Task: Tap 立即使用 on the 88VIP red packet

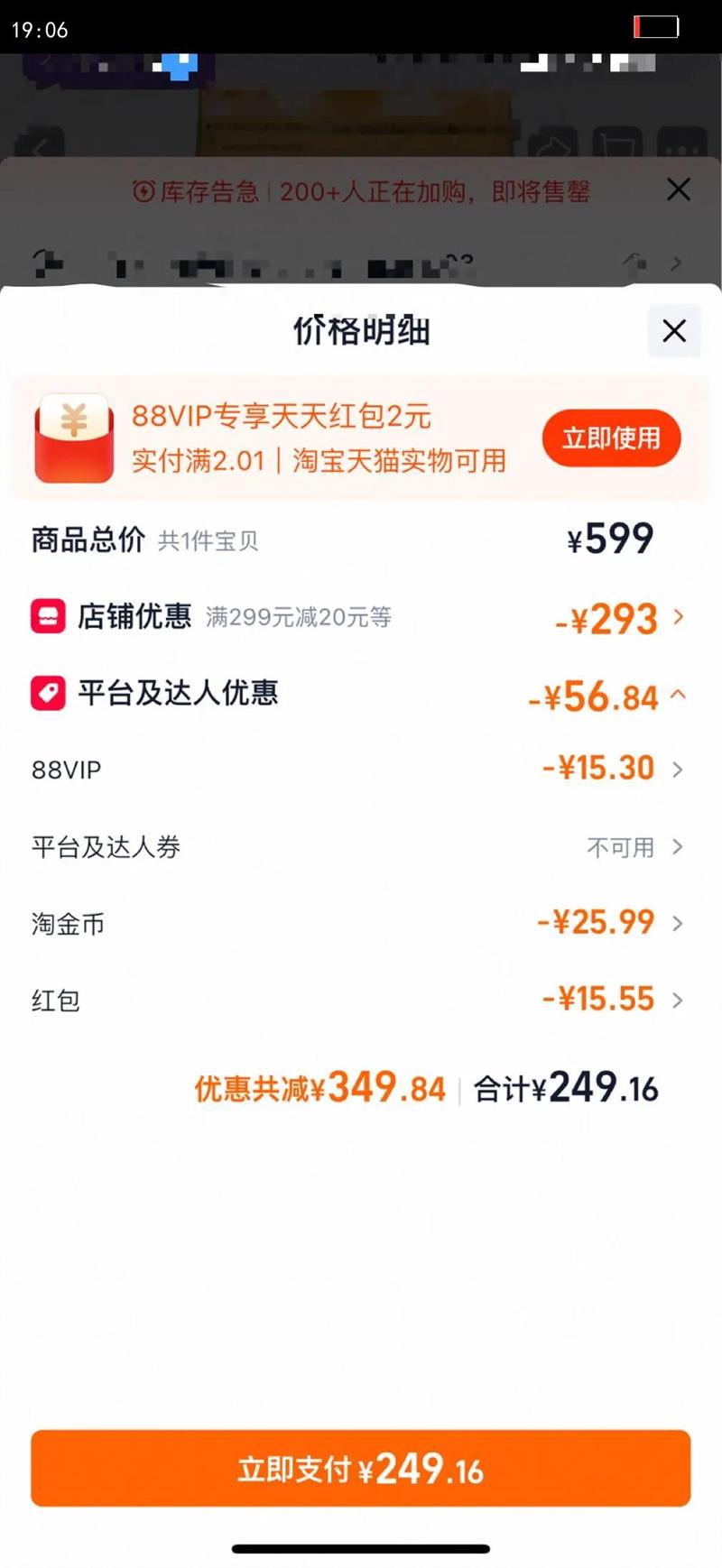Action: pyautogui.click(x=611, y=438)
